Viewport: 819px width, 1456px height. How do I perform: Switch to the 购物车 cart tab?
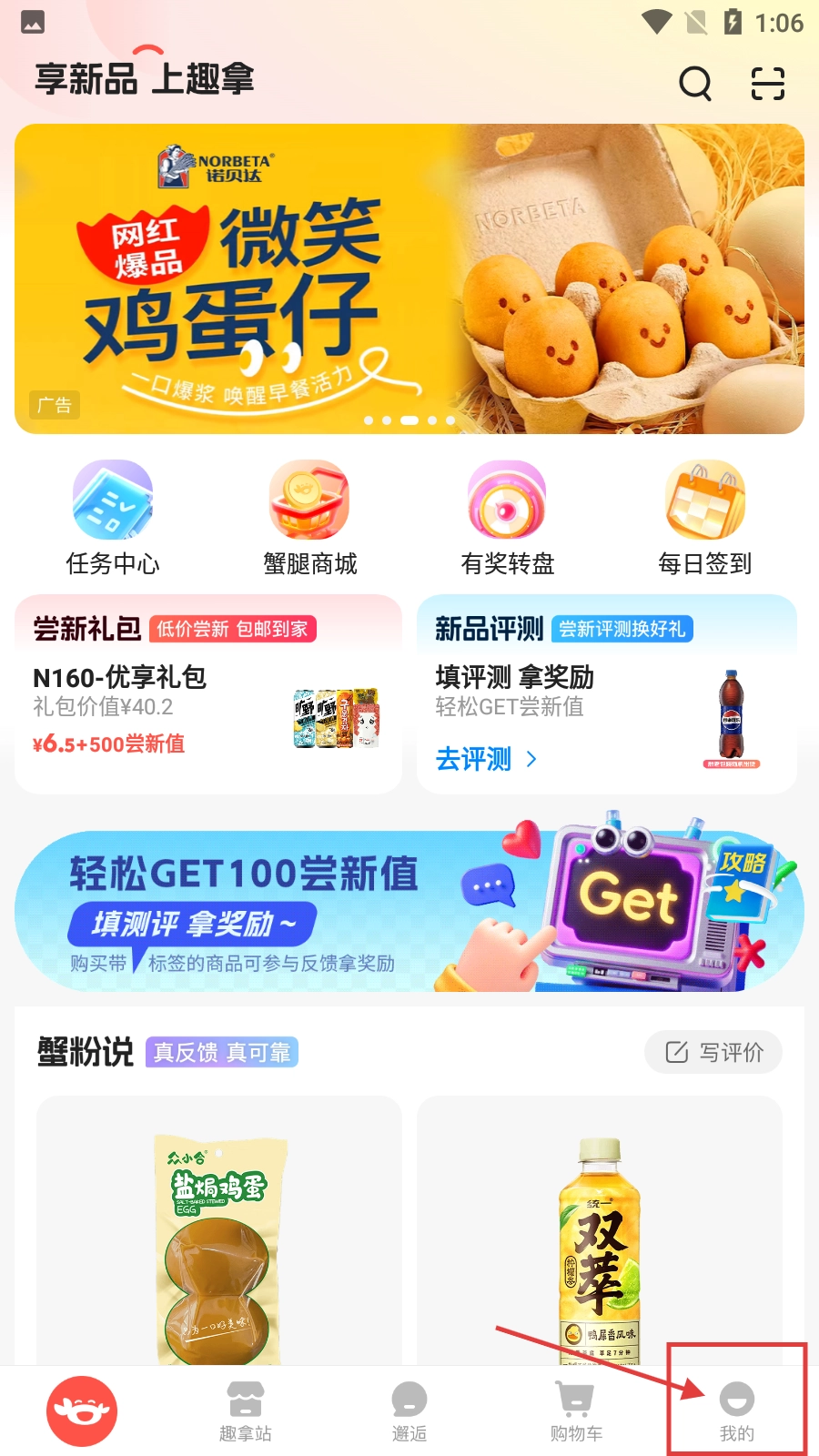[576, 1411]
